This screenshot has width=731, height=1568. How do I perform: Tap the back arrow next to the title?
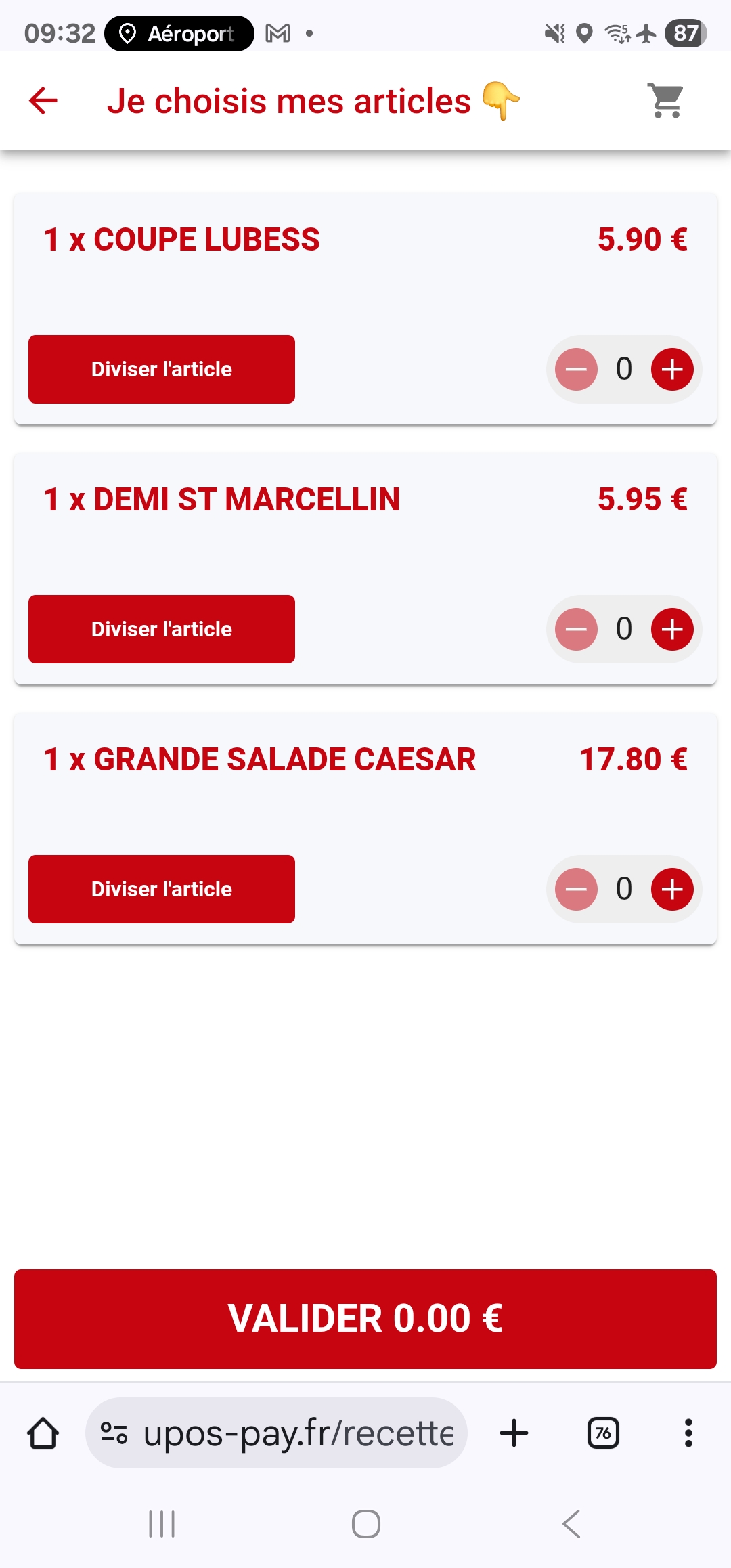[x=43, y=100]
